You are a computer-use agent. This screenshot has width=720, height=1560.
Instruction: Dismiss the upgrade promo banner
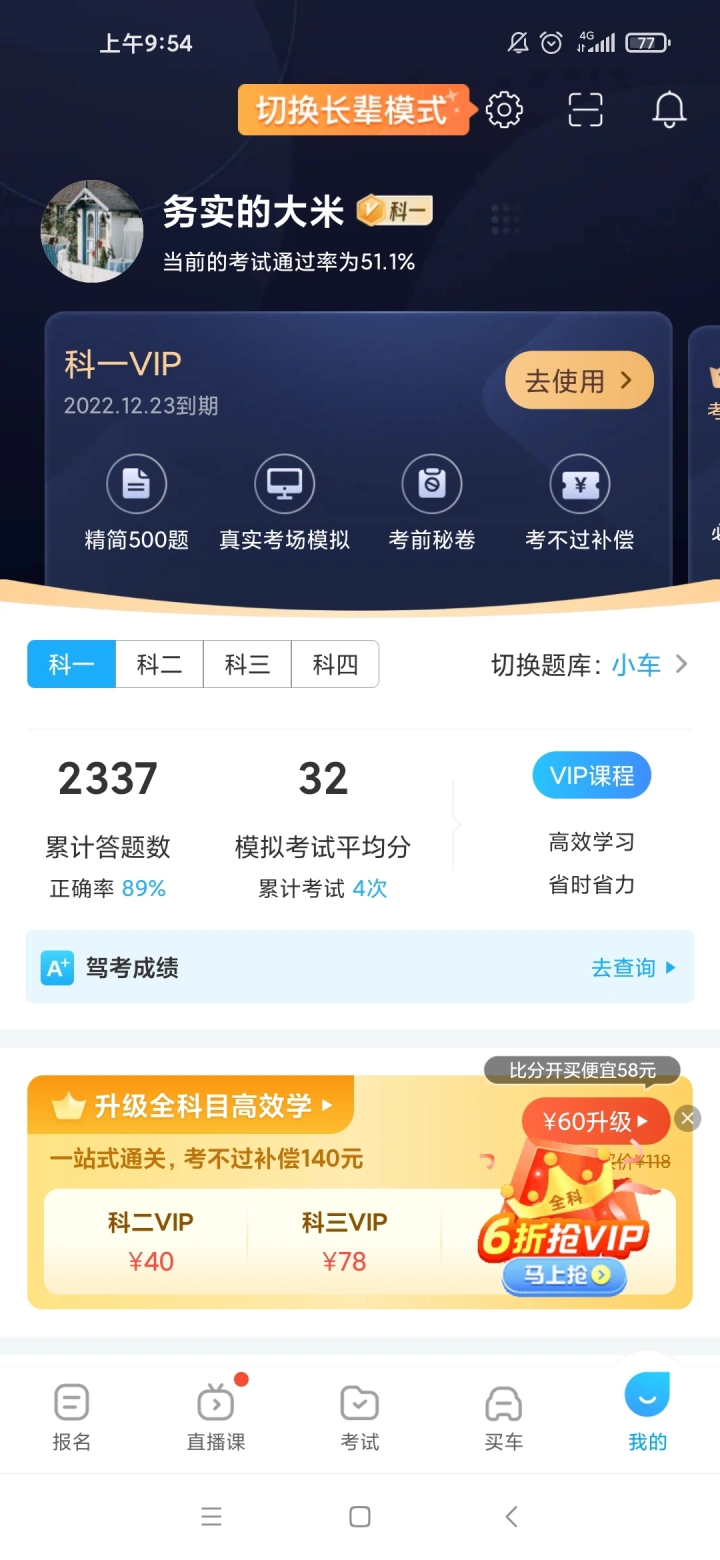(687, 1118)
